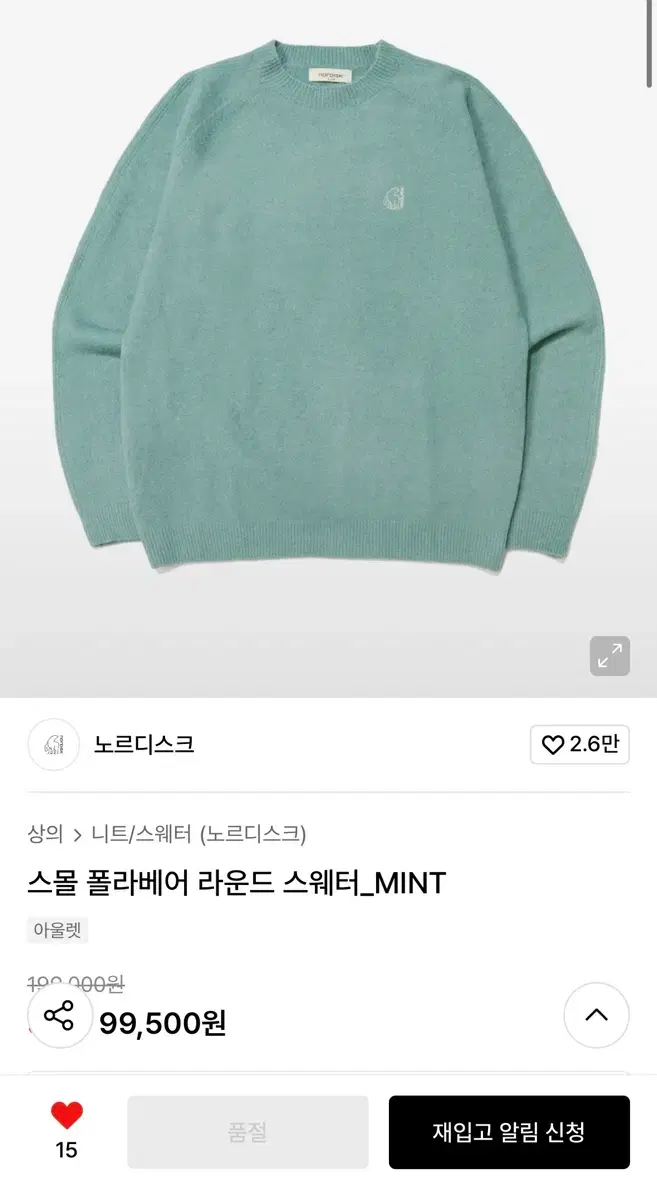Open the 노르디스크 brand page
Image resolution: width=657 pixels, height=1200 pixels.
point(144,744)
